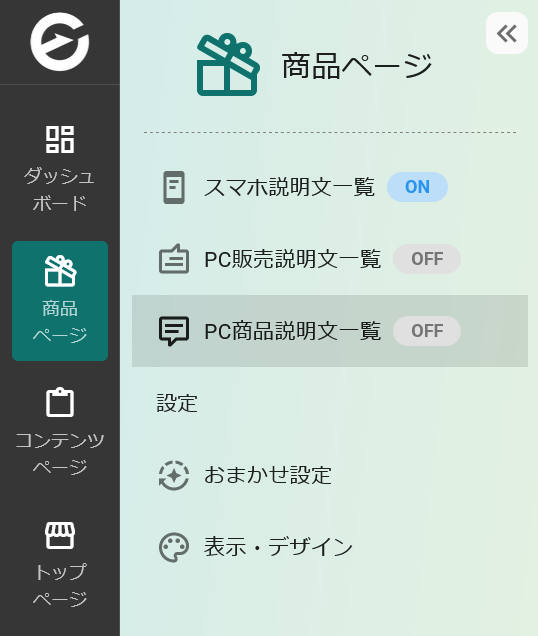Open おまかせ設定
This screenshot has width=538, height=636.
(329, 475)
